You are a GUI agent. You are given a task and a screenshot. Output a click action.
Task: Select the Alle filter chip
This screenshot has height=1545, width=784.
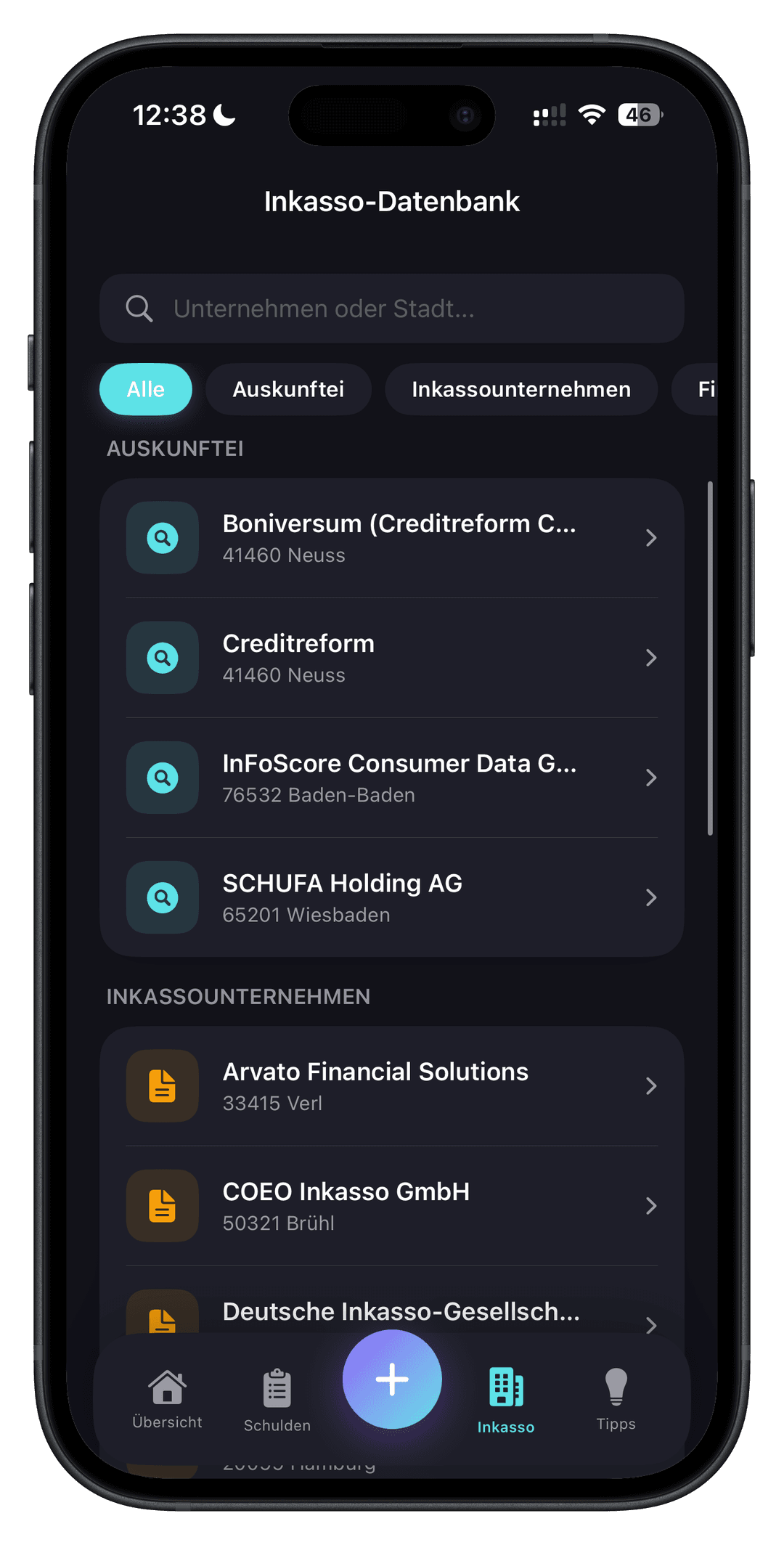[x=146, y=389]
